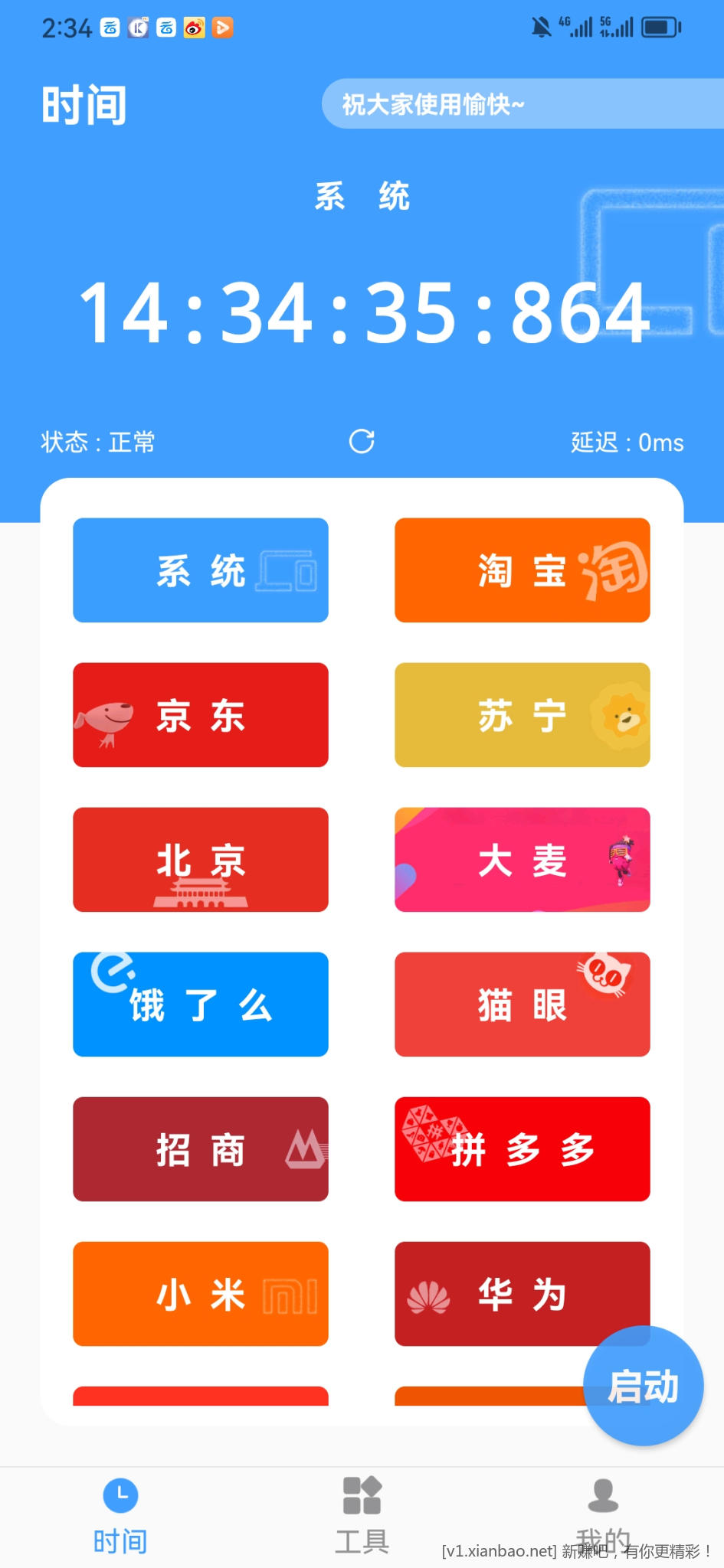Select the 系统 time source
Viewport: 724px width, 1568px height.
[201, 570]
